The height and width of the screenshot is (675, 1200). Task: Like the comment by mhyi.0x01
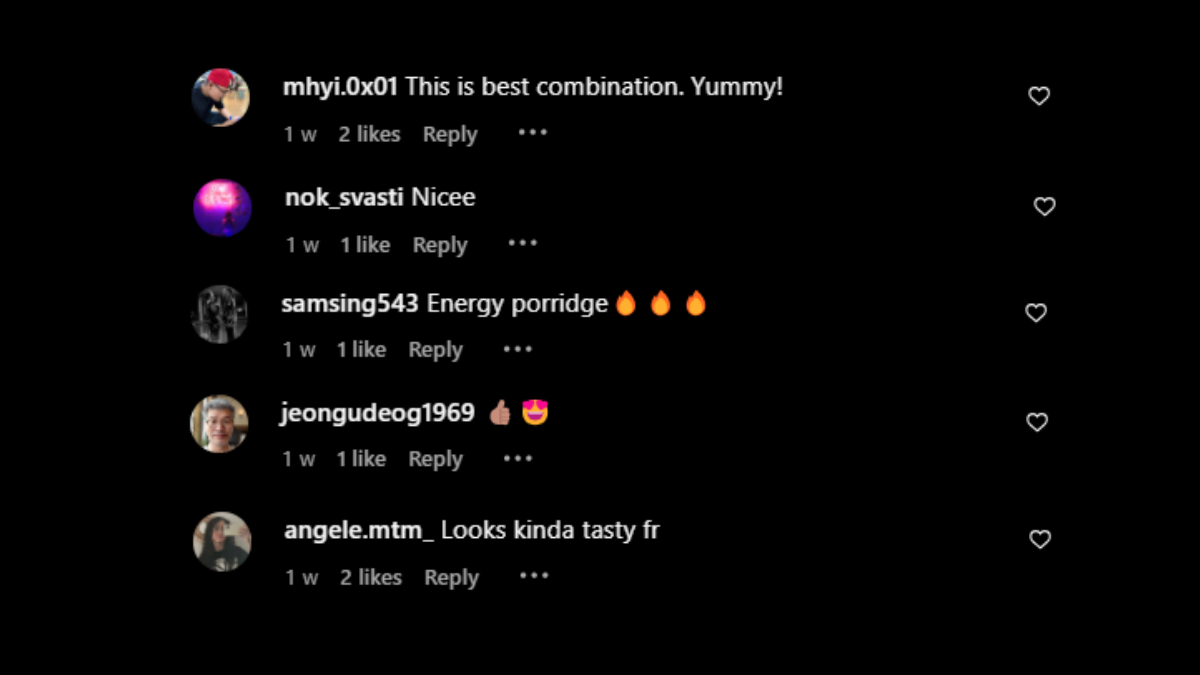(1039, 96)
